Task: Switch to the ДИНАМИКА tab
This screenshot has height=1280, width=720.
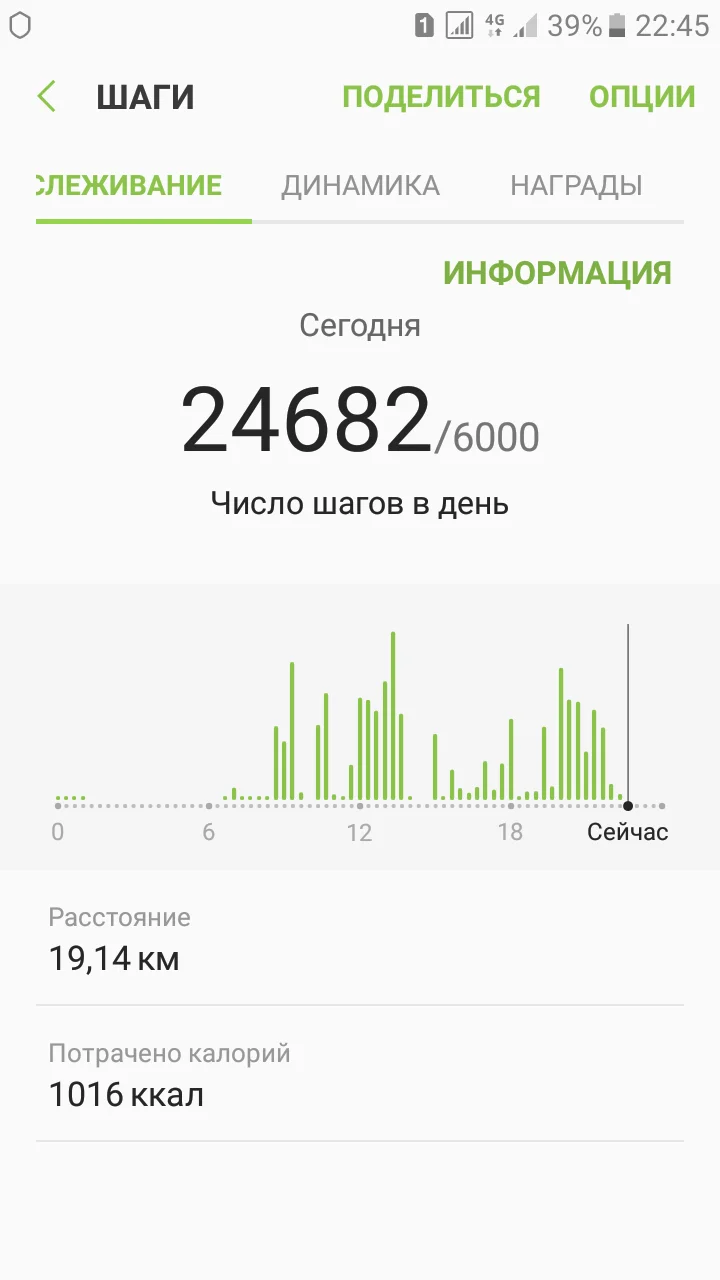Action: click(360, 185)
